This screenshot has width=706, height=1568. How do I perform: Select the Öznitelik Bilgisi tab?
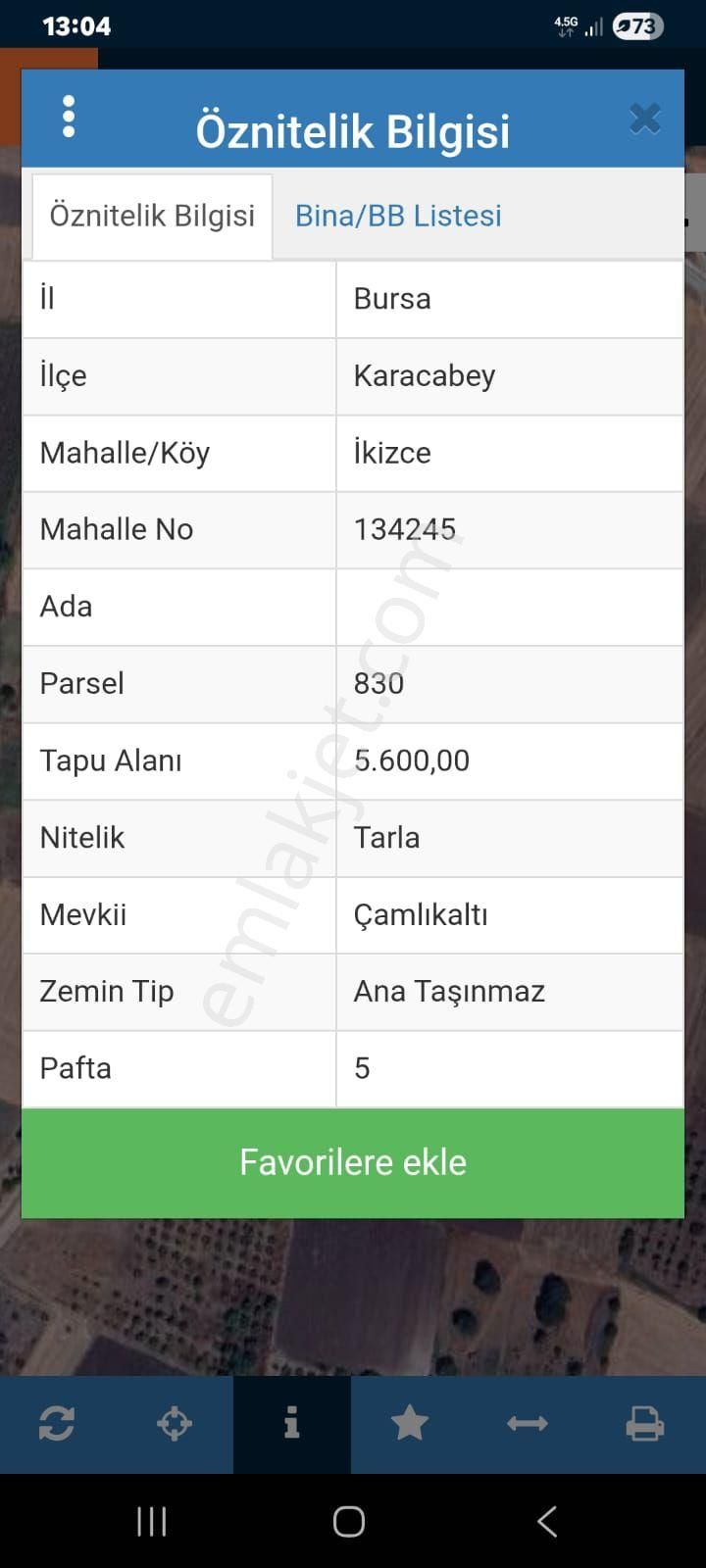pyautogui.click(x=152, y=216)
